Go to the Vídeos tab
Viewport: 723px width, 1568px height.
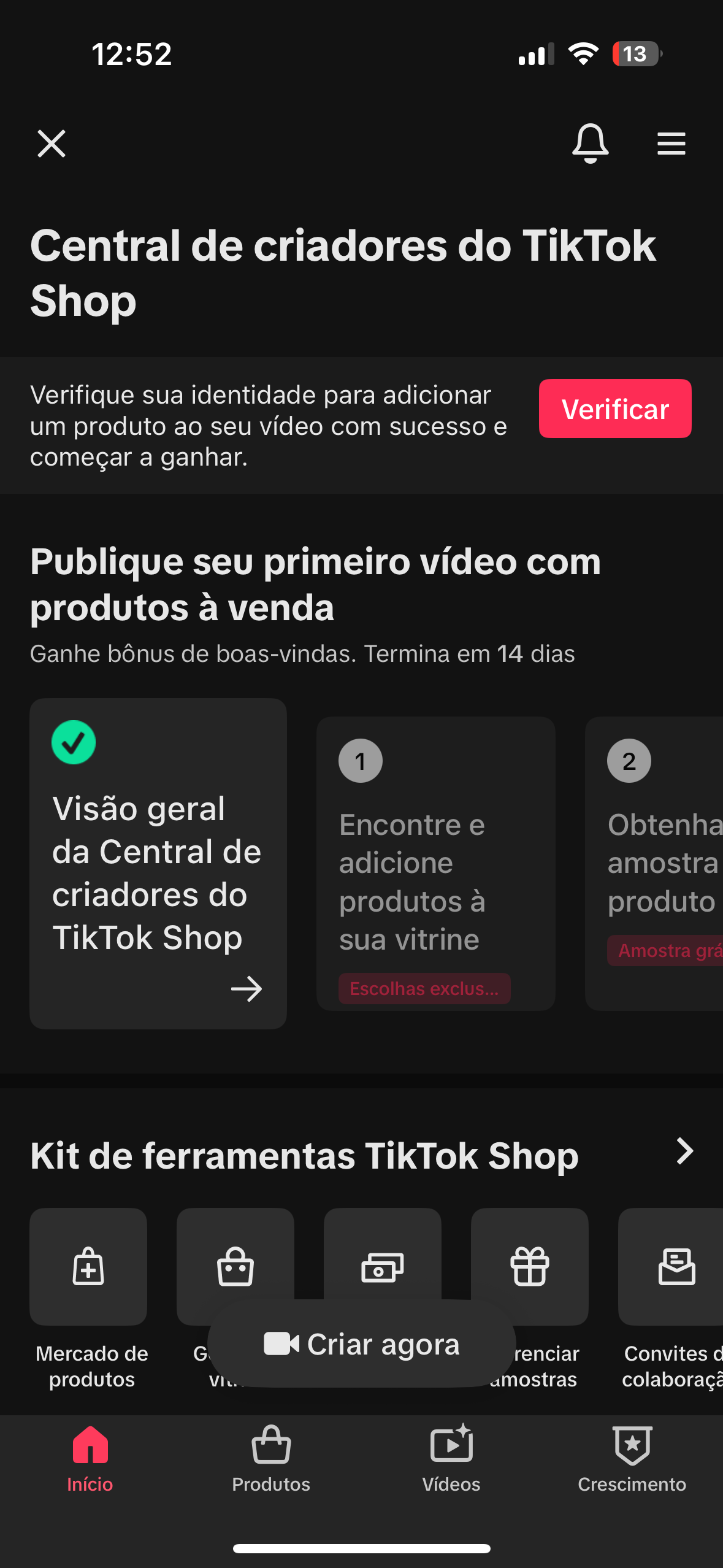451,1459
